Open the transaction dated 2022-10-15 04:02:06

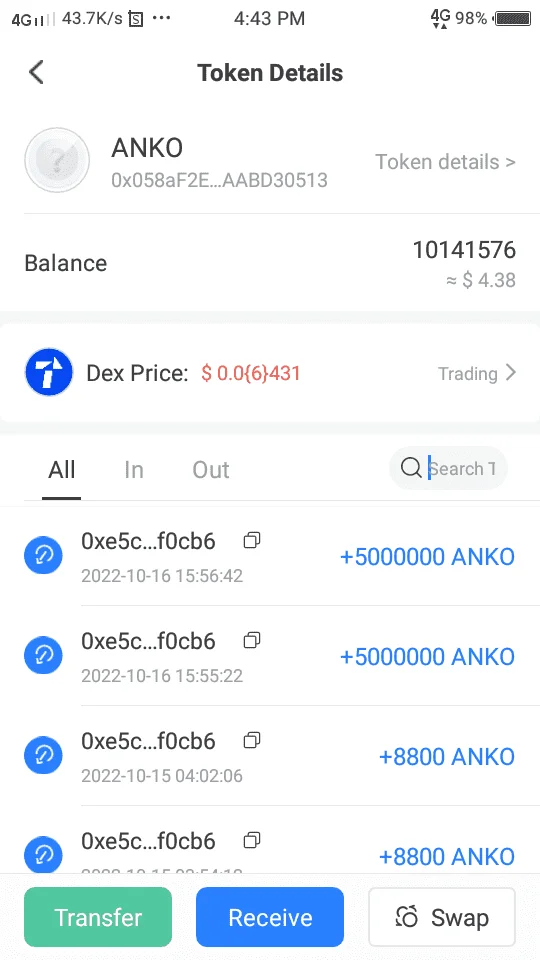[x=270, y=756]
